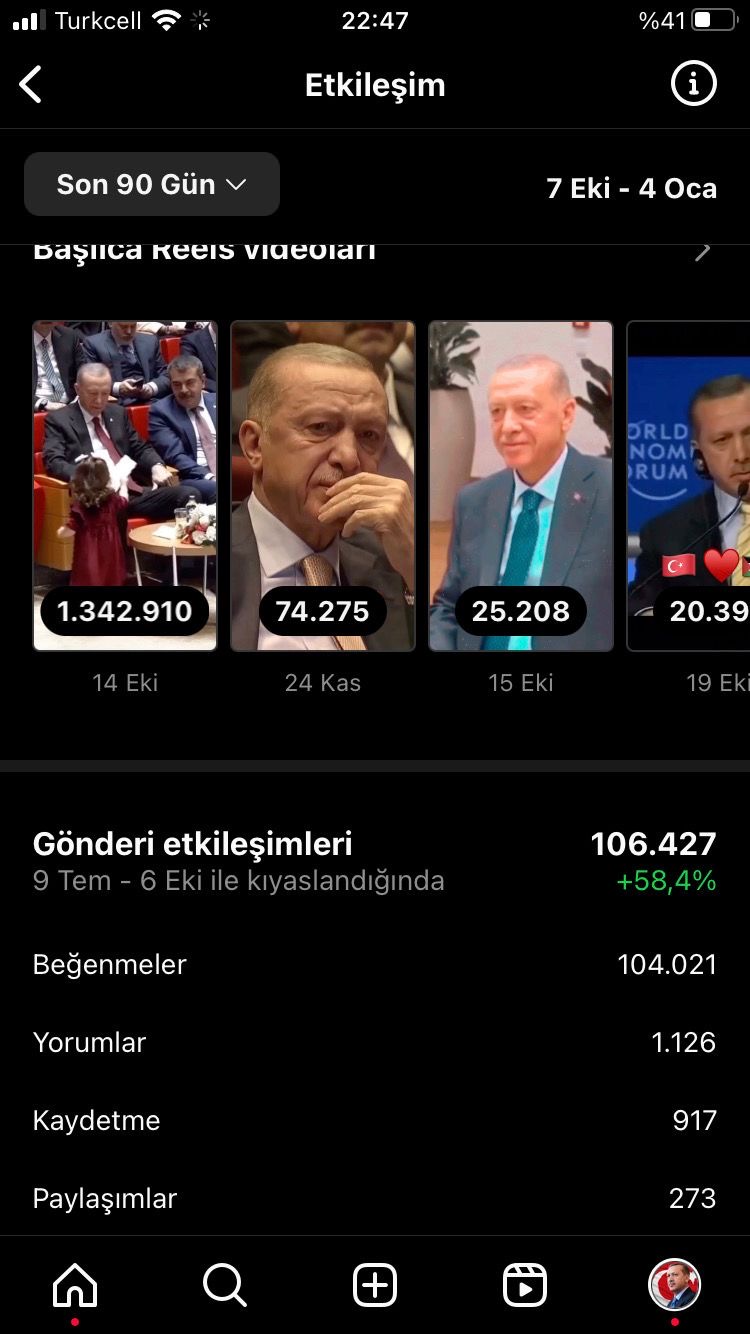Open the full list of top Reels videos
This screenshot has height=1334, width=750.
coord(703,251)
